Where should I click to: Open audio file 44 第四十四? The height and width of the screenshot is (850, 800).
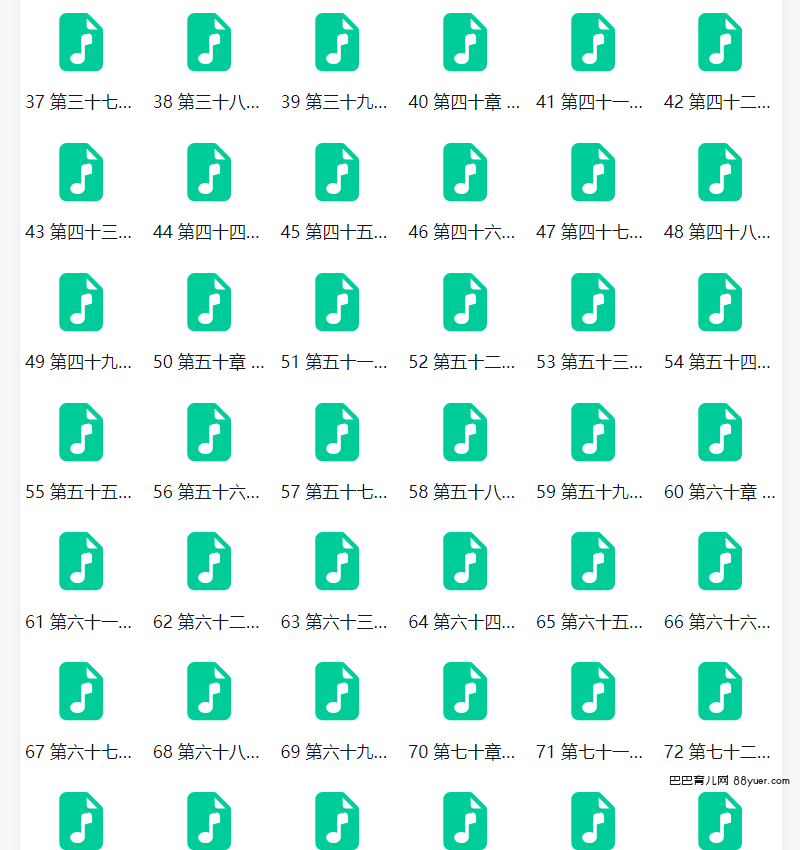(x=209, y=173)
